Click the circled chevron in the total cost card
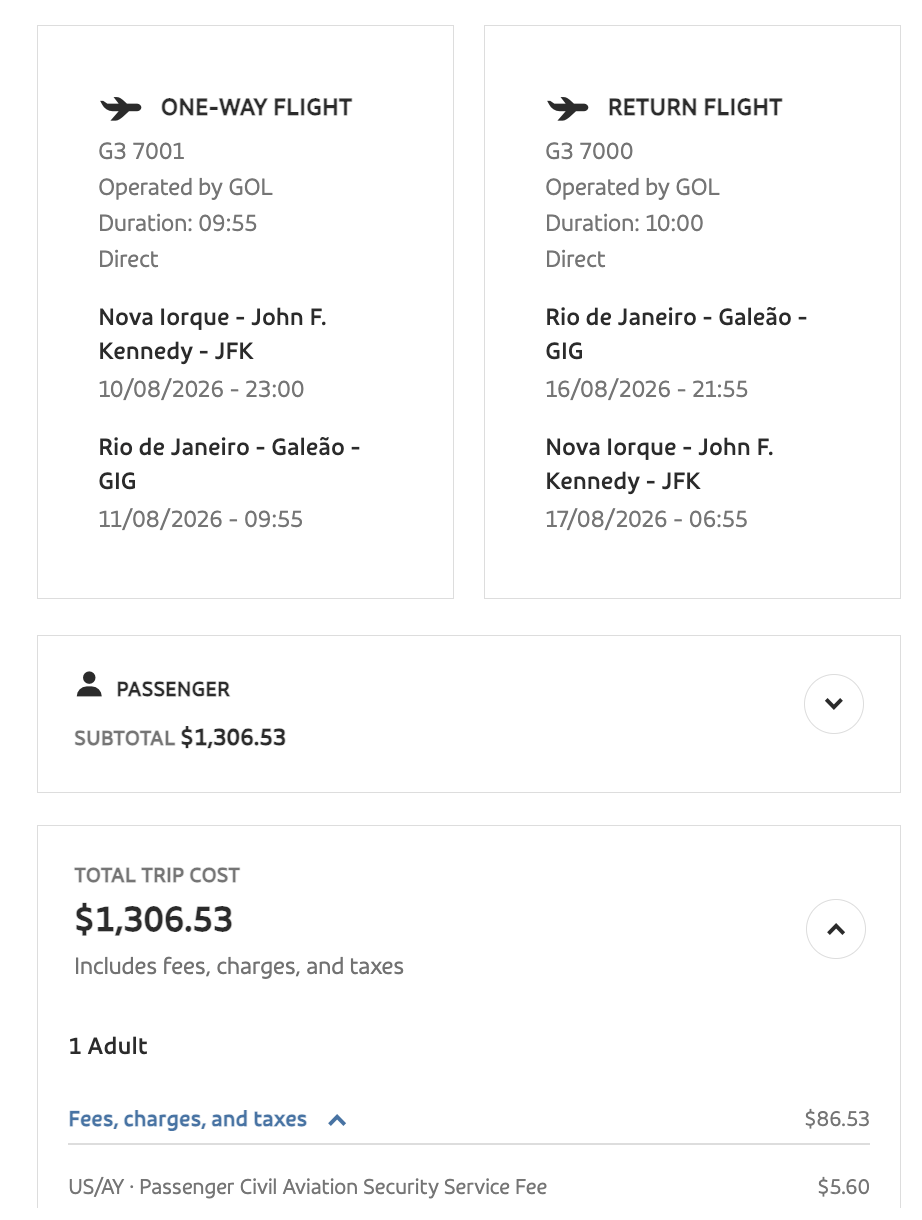 coord(836,929)
